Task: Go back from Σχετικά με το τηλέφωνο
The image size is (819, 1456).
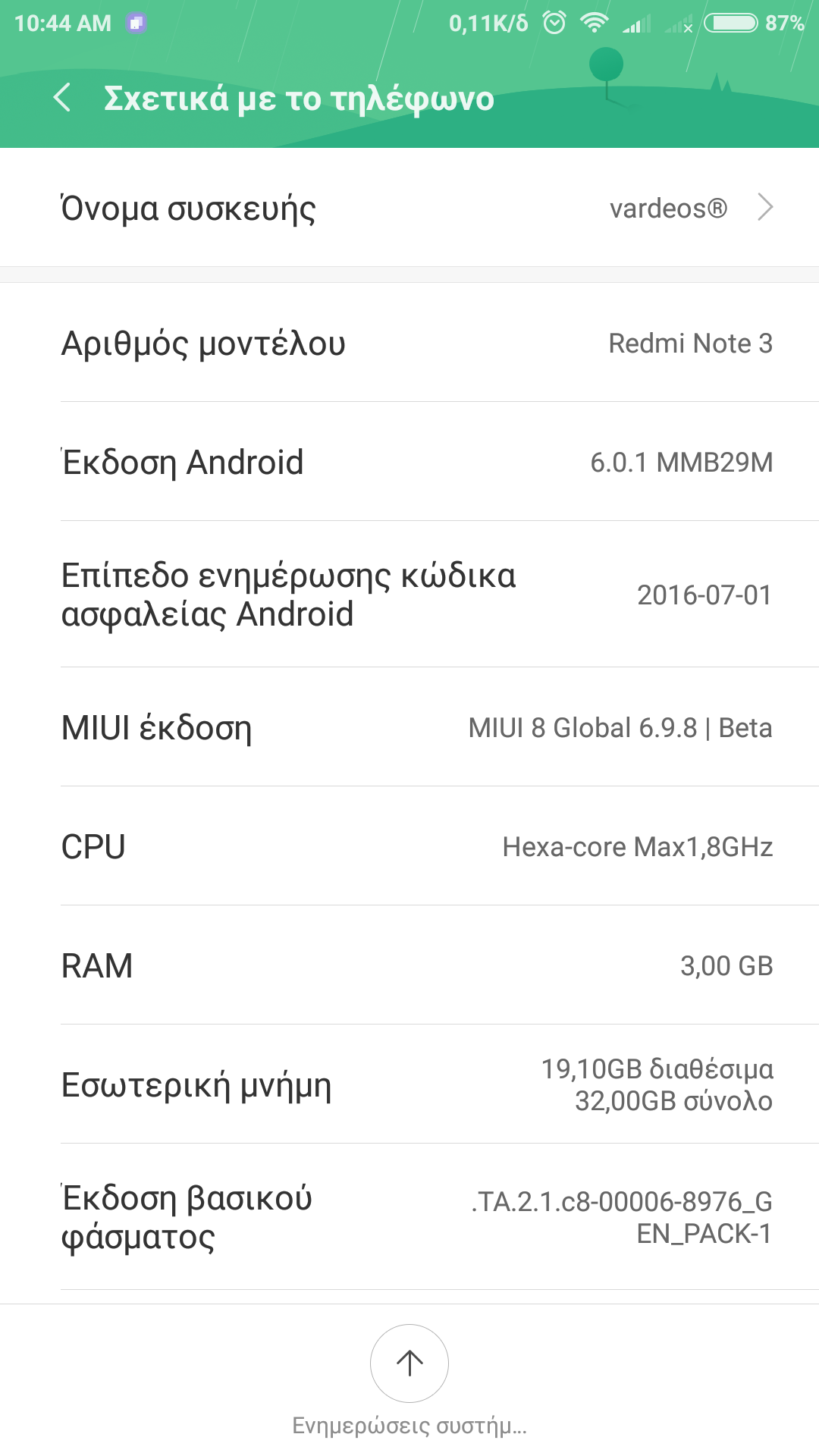Action: pyautogui.click(x=62, y=99)
